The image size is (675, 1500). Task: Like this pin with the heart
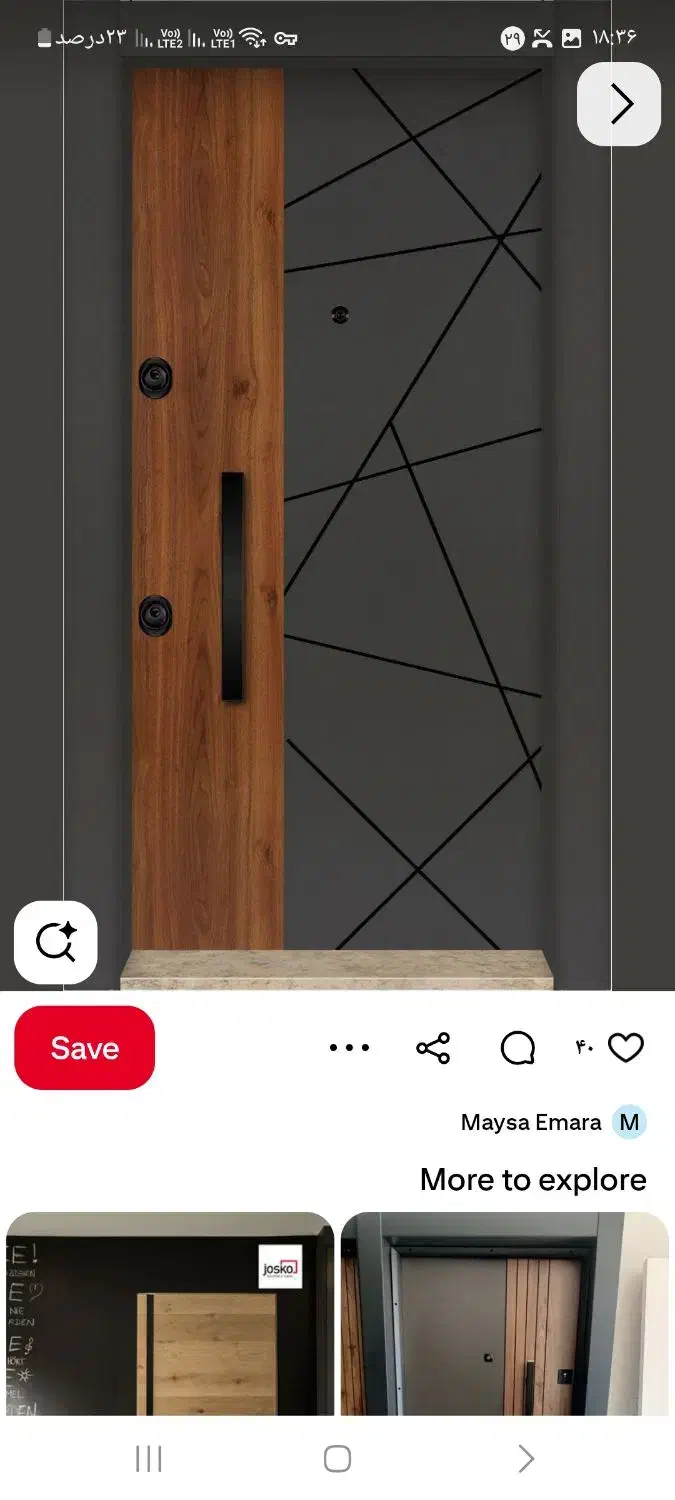click(626, 1048)
